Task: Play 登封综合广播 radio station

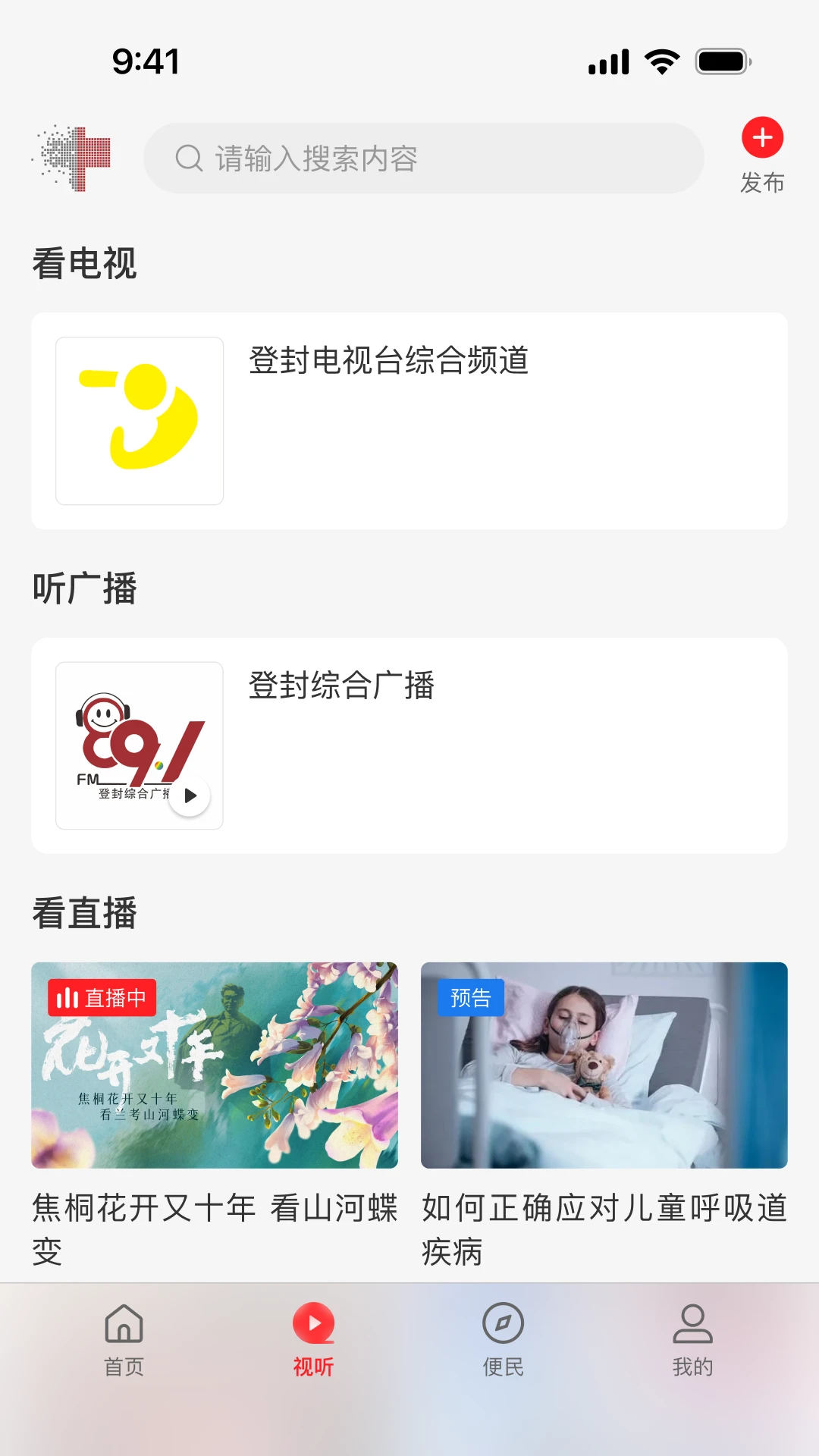Action: tap(190, 795)
